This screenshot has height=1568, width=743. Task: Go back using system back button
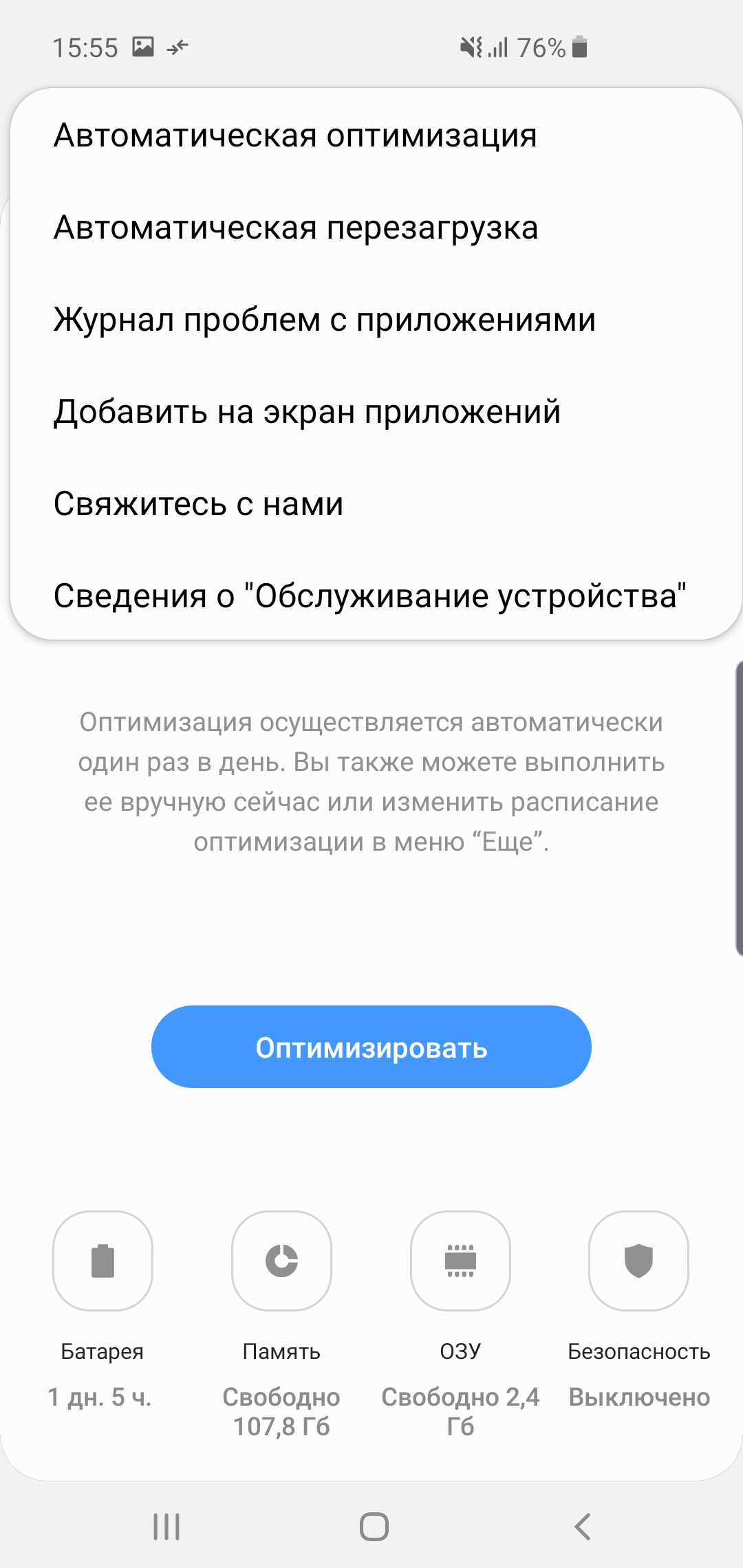[x=582, y=1527]
